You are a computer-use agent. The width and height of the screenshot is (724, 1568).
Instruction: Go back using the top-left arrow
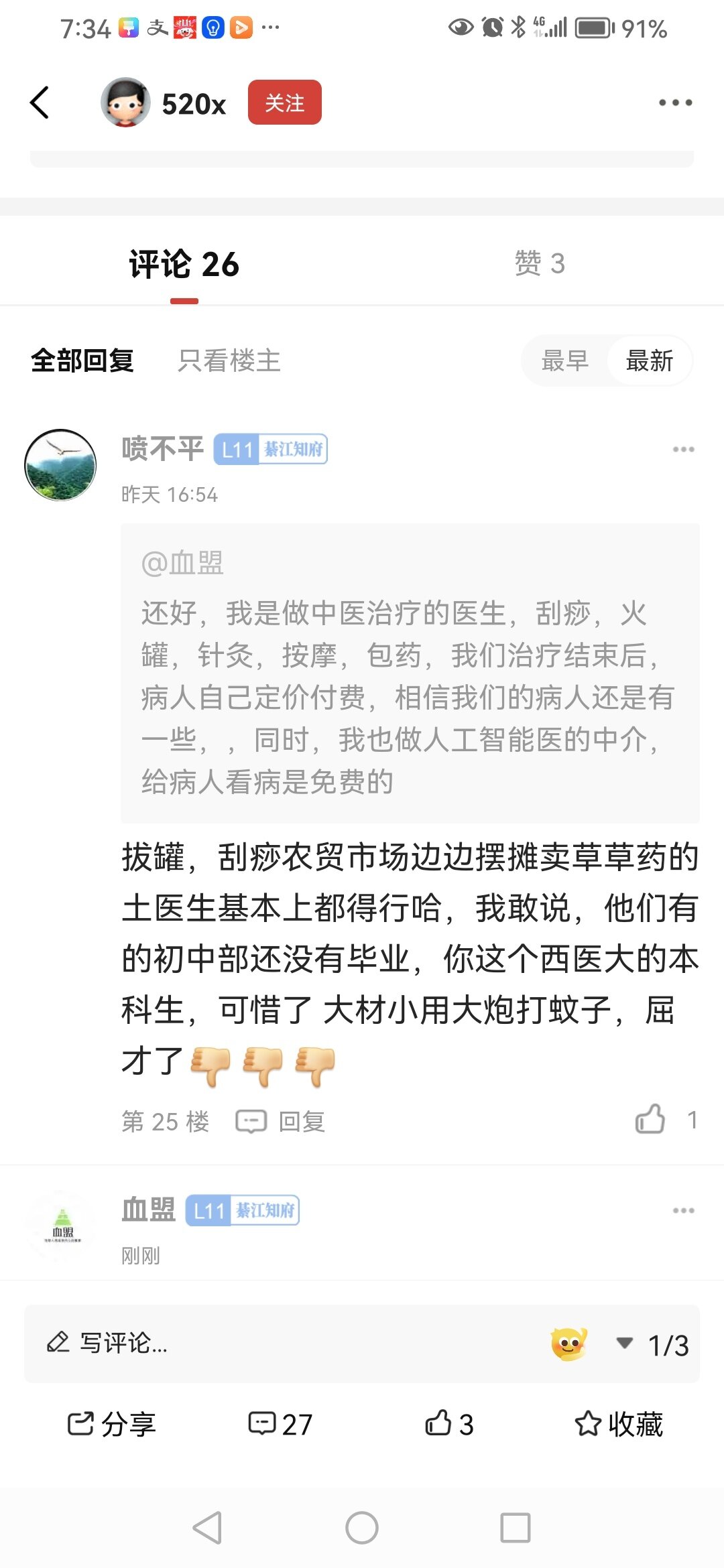pos(40,103)
